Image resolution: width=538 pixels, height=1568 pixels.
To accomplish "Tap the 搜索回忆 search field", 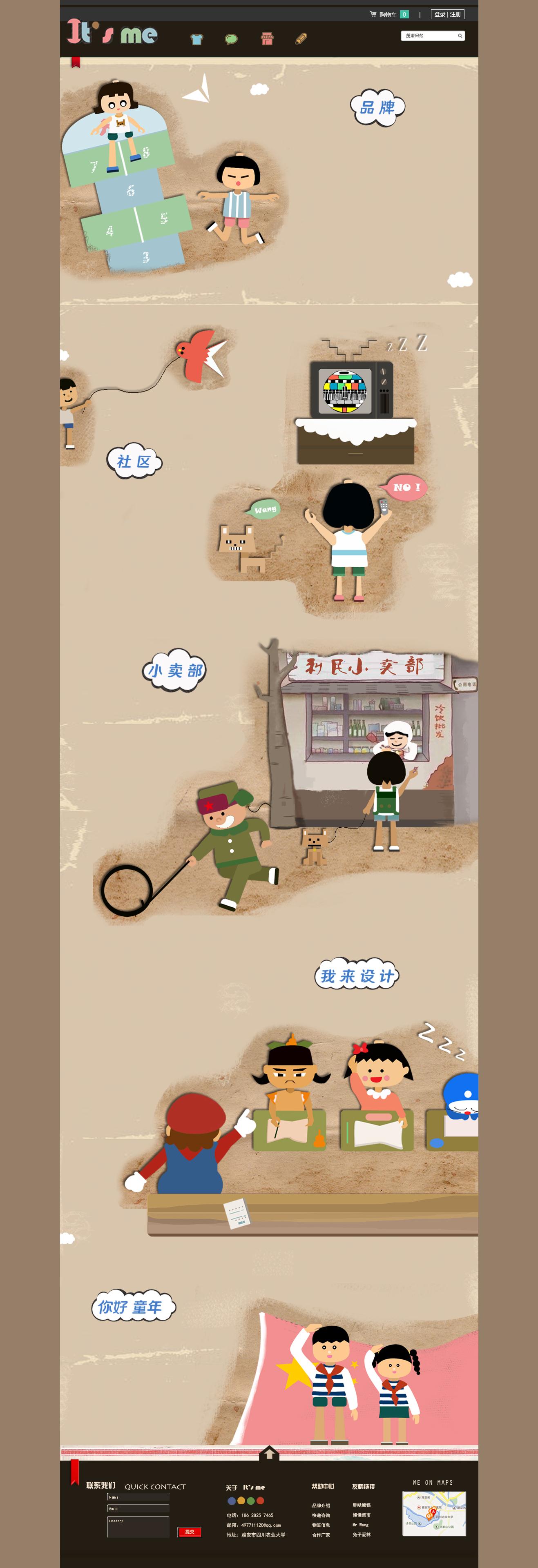I will point(430,36).
